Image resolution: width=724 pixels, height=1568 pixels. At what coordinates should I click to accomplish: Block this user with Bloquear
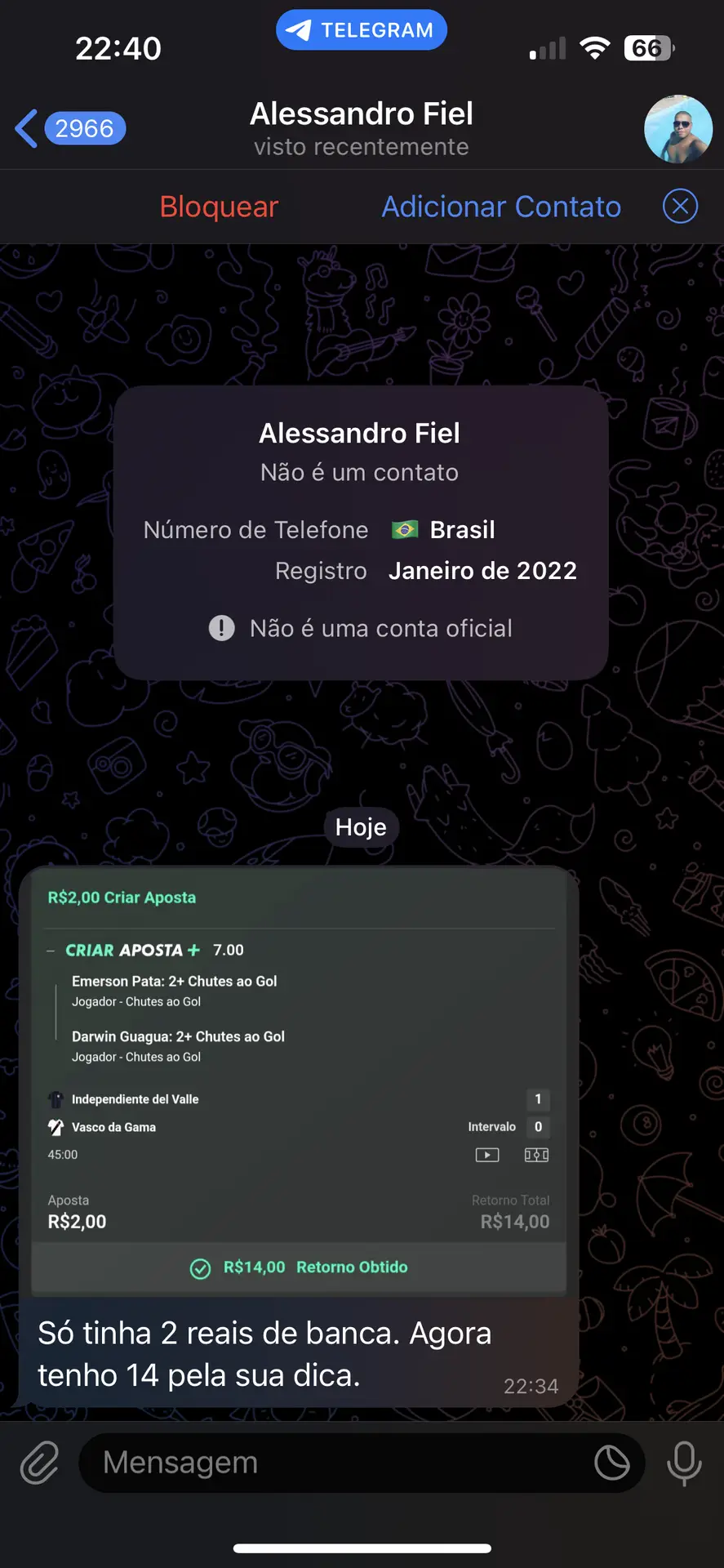tap(219, 207)
